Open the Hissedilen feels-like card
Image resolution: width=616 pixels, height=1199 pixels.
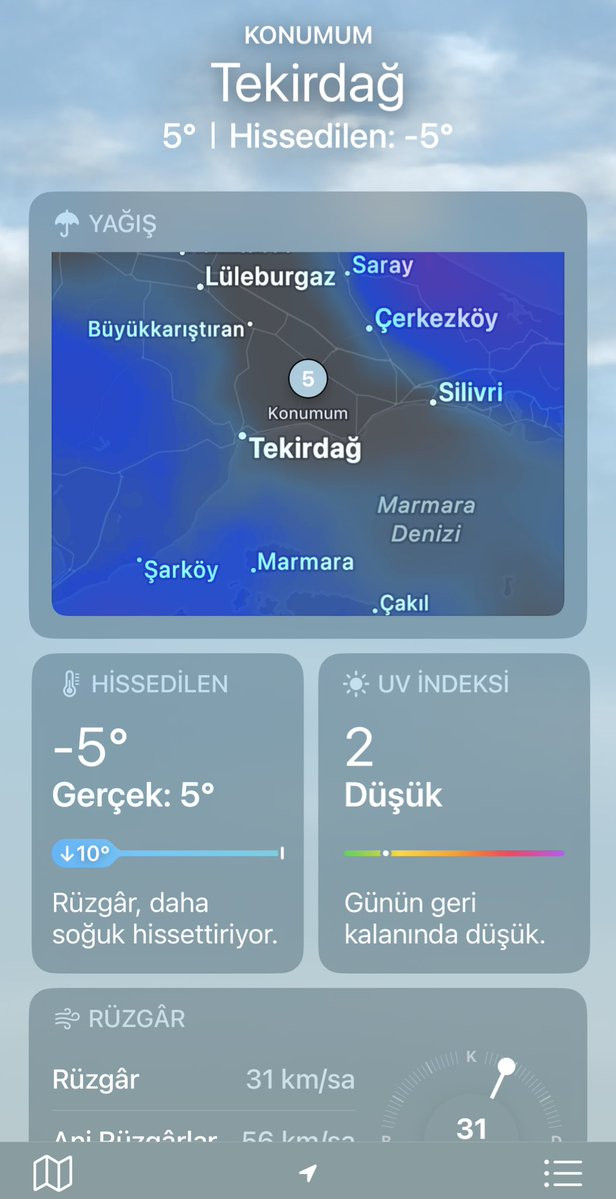pos(167,812)
